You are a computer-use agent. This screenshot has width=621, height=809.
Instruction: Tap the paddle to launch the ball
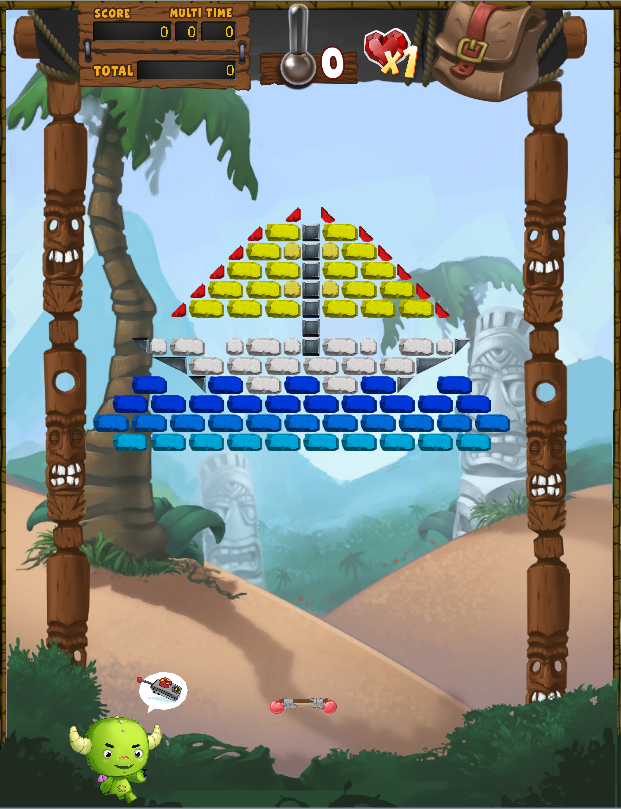(303, 705)
